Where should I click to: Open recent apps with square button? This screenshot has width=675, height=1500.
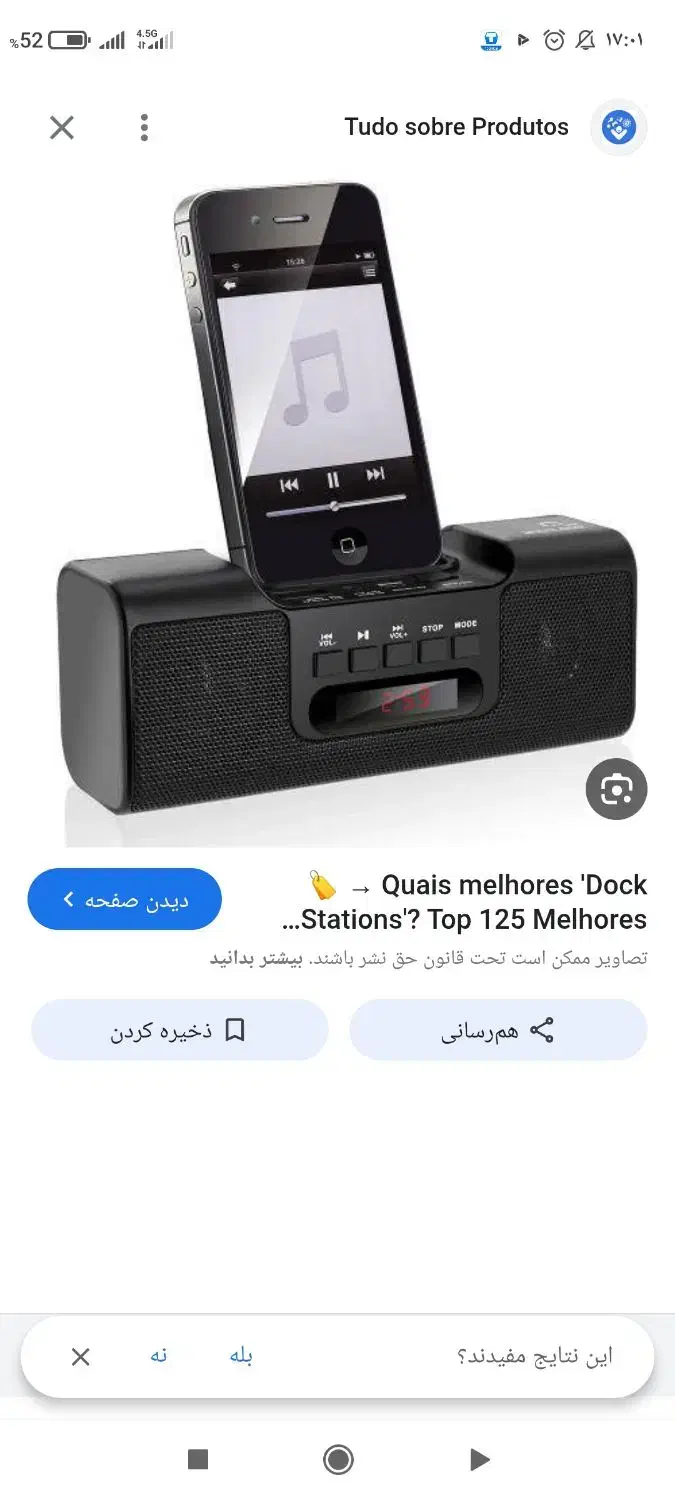pyautogui.click(x=198, y=1460)
